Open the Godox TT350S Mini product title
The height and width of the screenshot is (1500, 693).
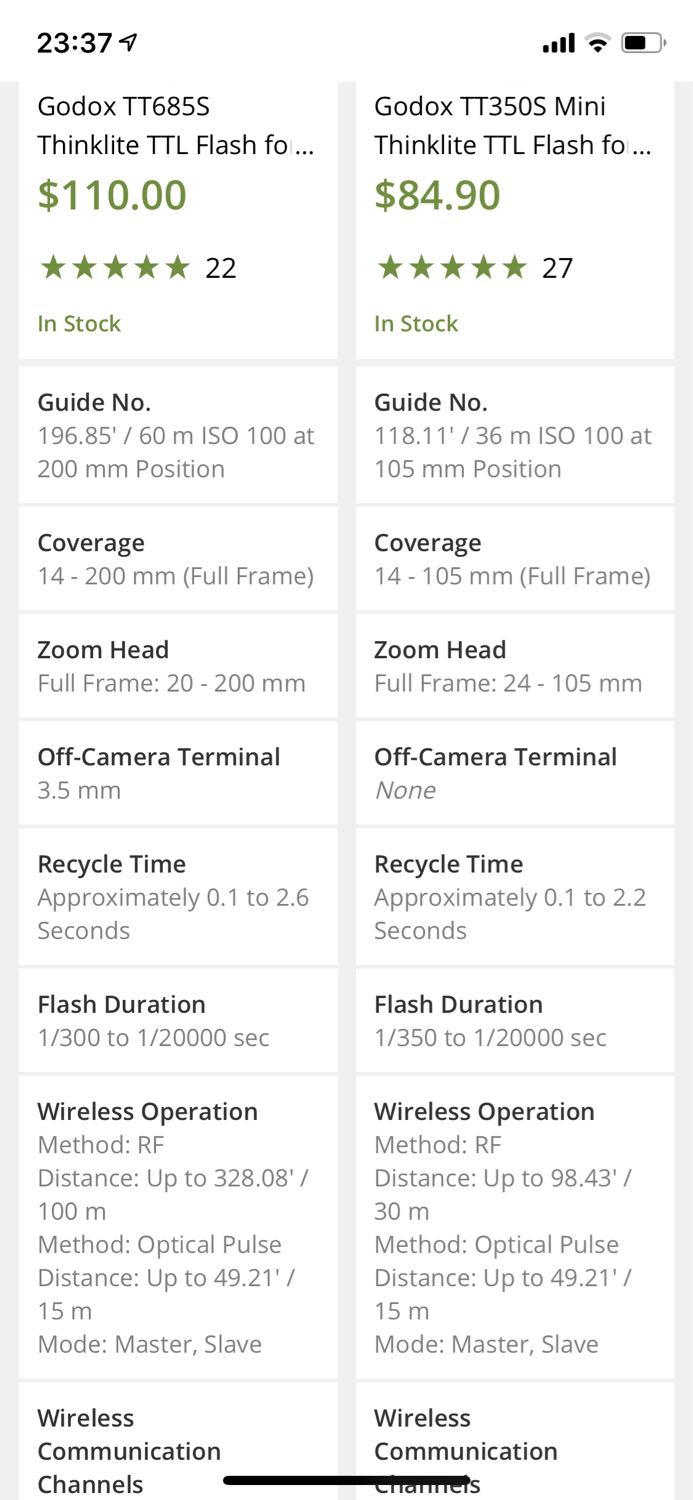point(513,125)
